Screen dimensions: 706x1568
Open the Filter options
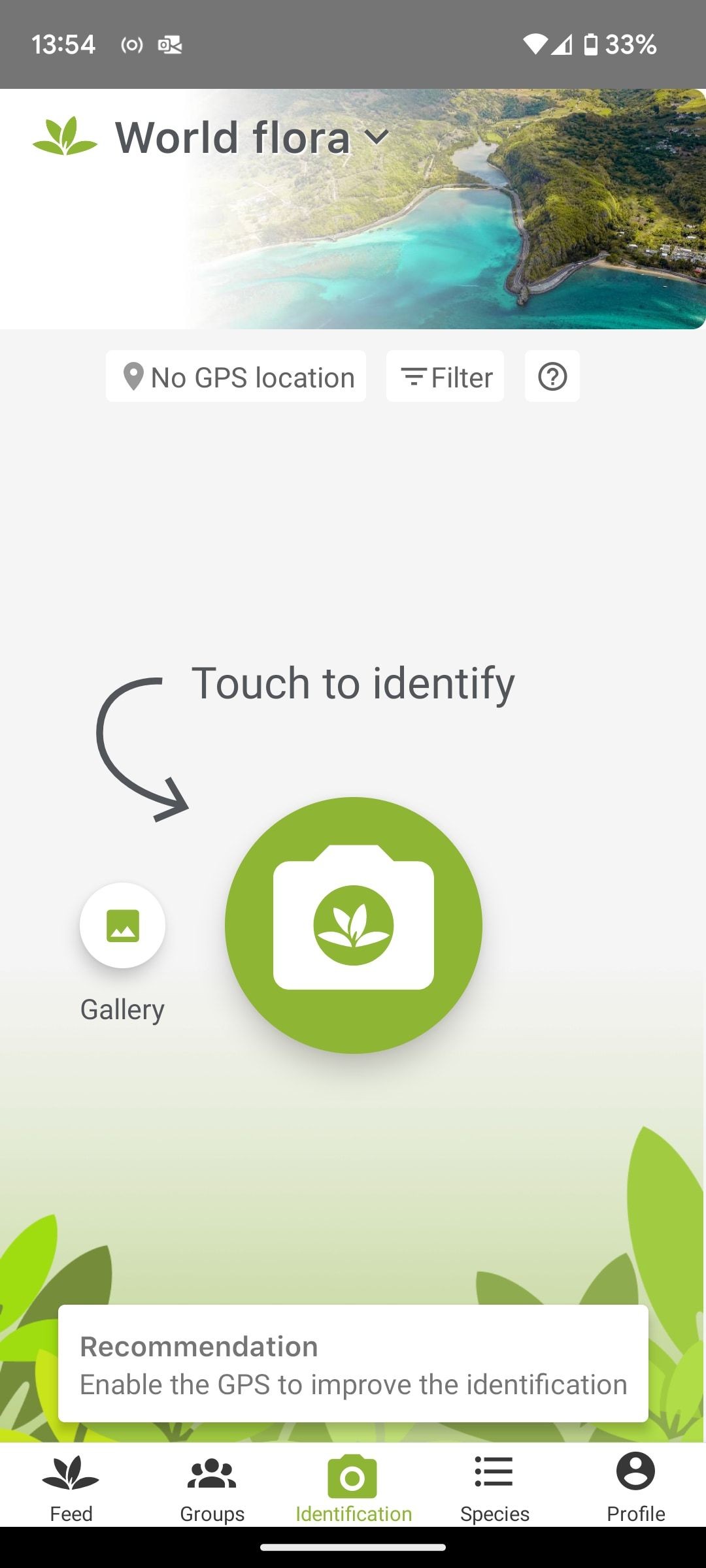pyautogui.click(x=445, y=376)
